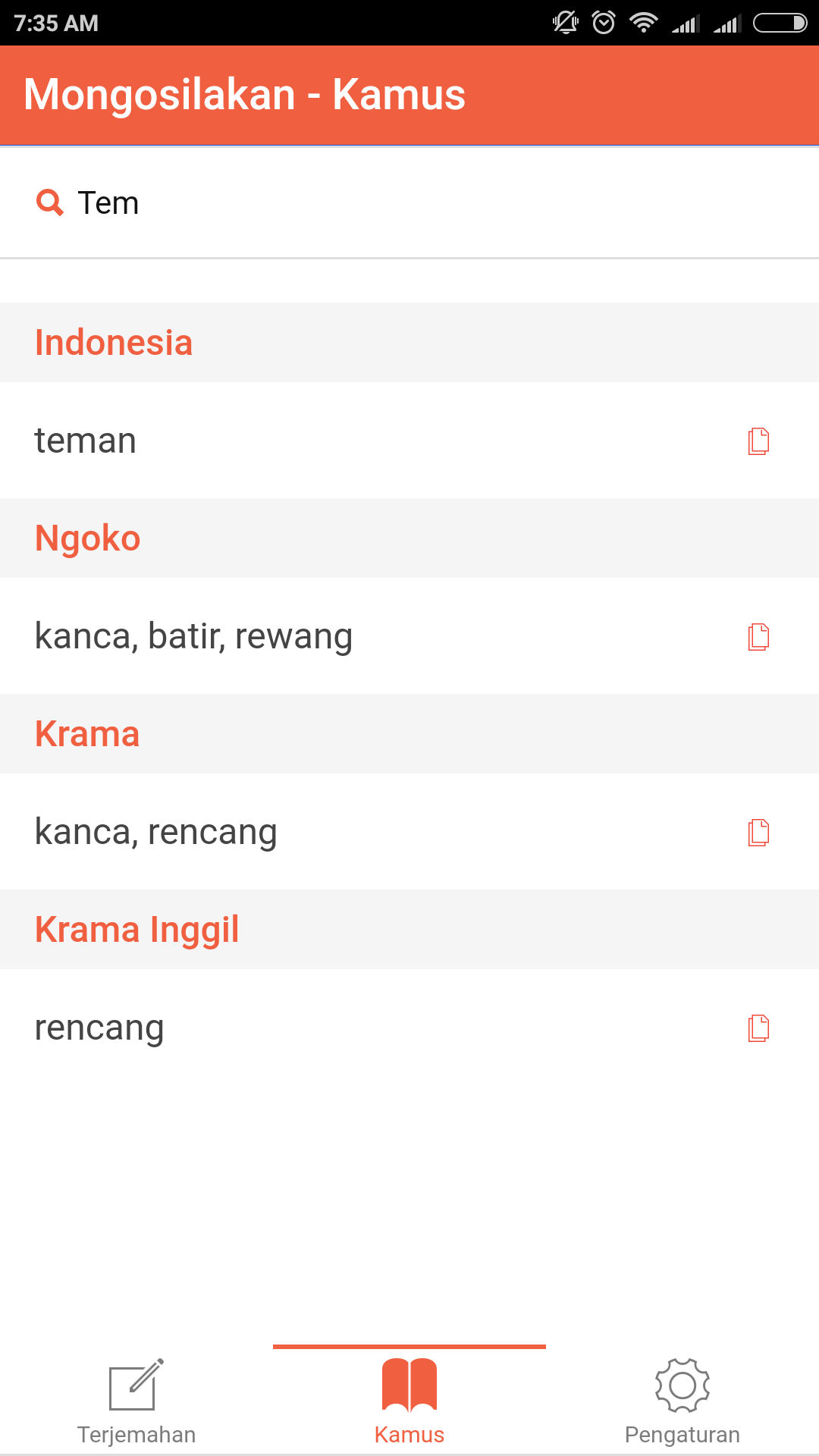
Task: Copy the Indonesia word "teman"
Action: click(x=758, y=441)
